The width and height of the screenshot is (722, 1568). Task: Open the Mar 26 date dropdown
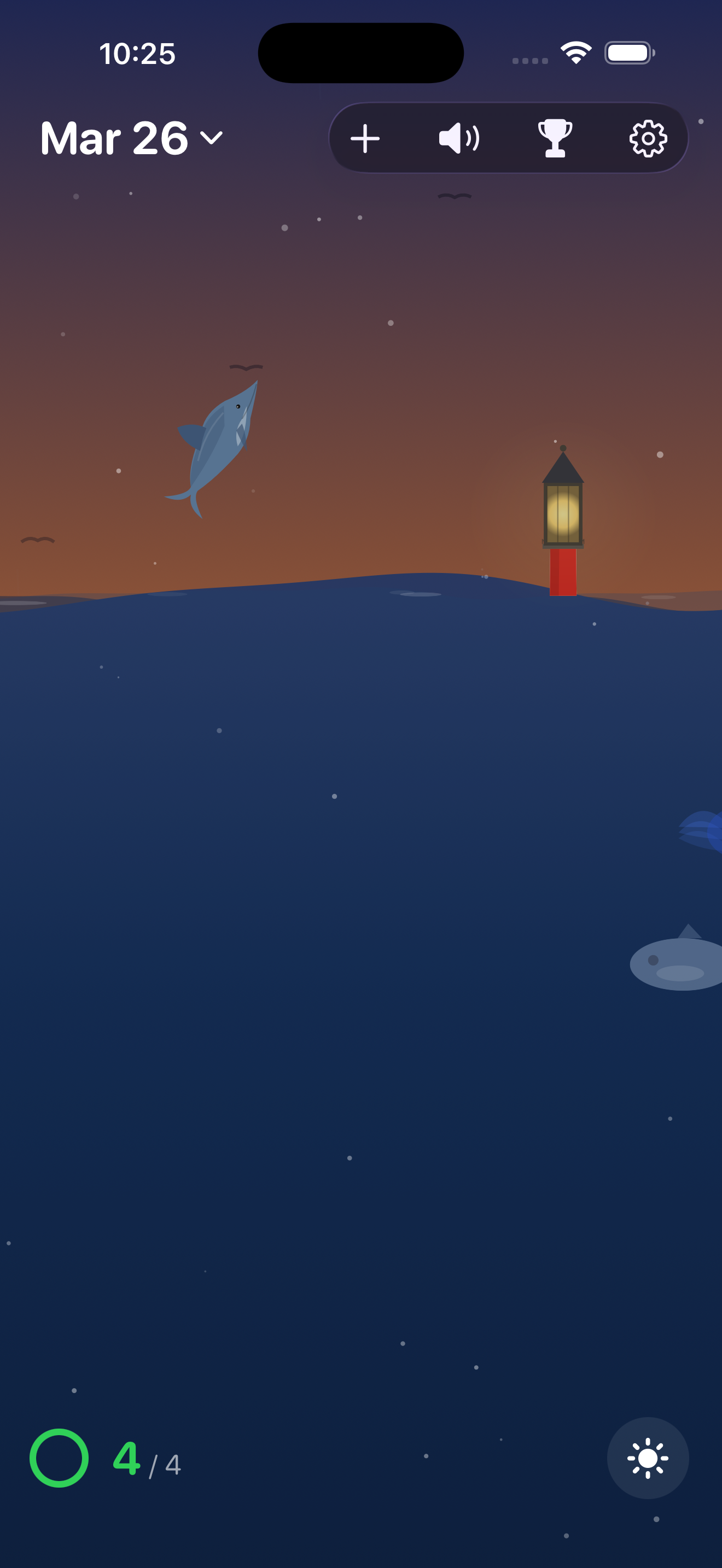[131, 138]
